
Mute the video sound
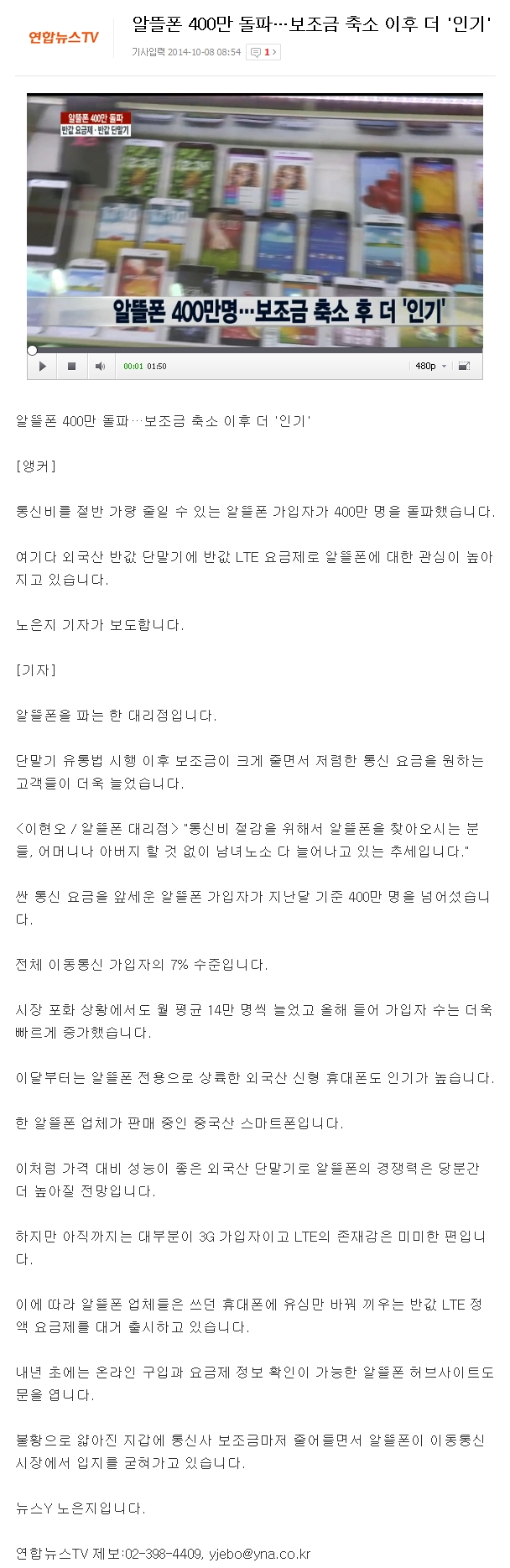[100, 367]
